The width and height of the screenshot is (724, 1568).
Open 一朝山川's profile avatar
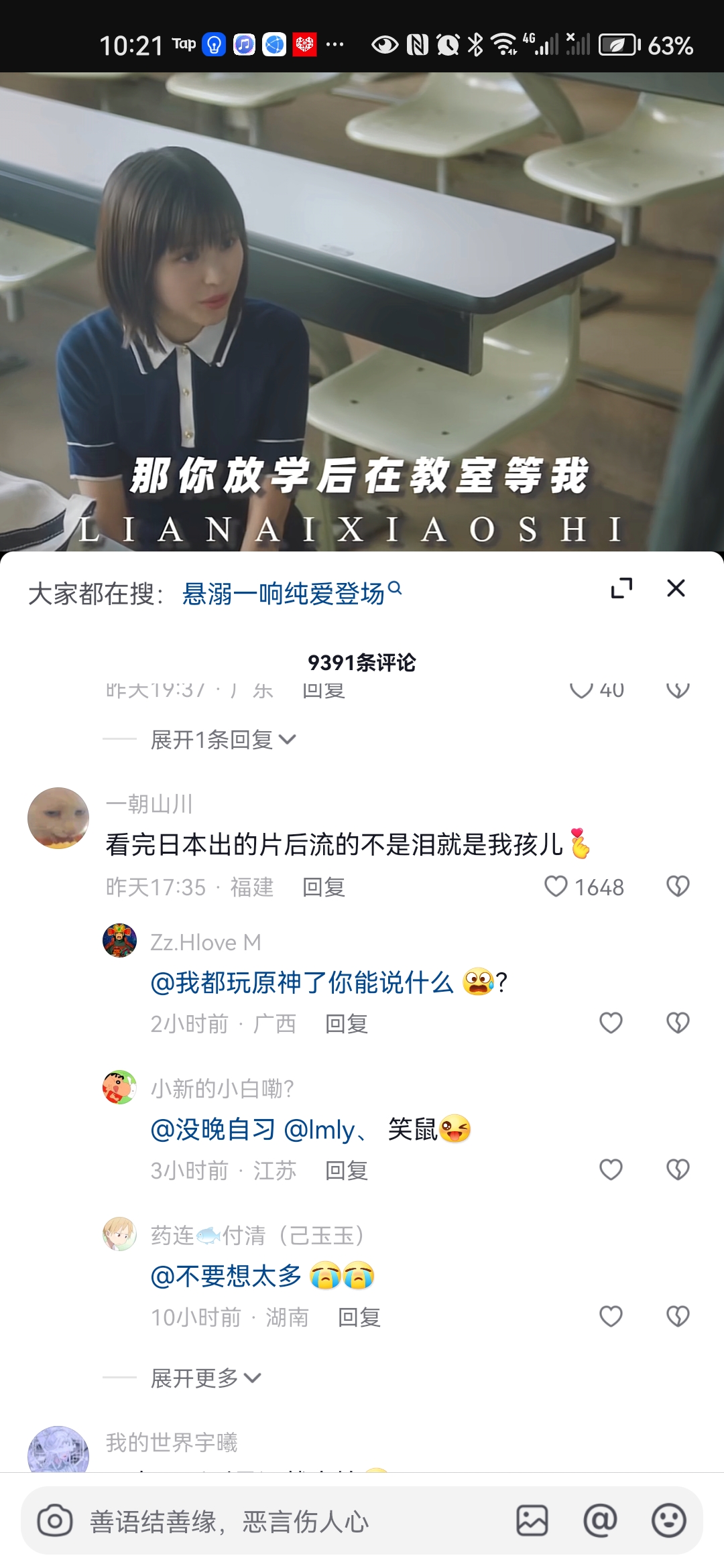(x=58, y=818)
